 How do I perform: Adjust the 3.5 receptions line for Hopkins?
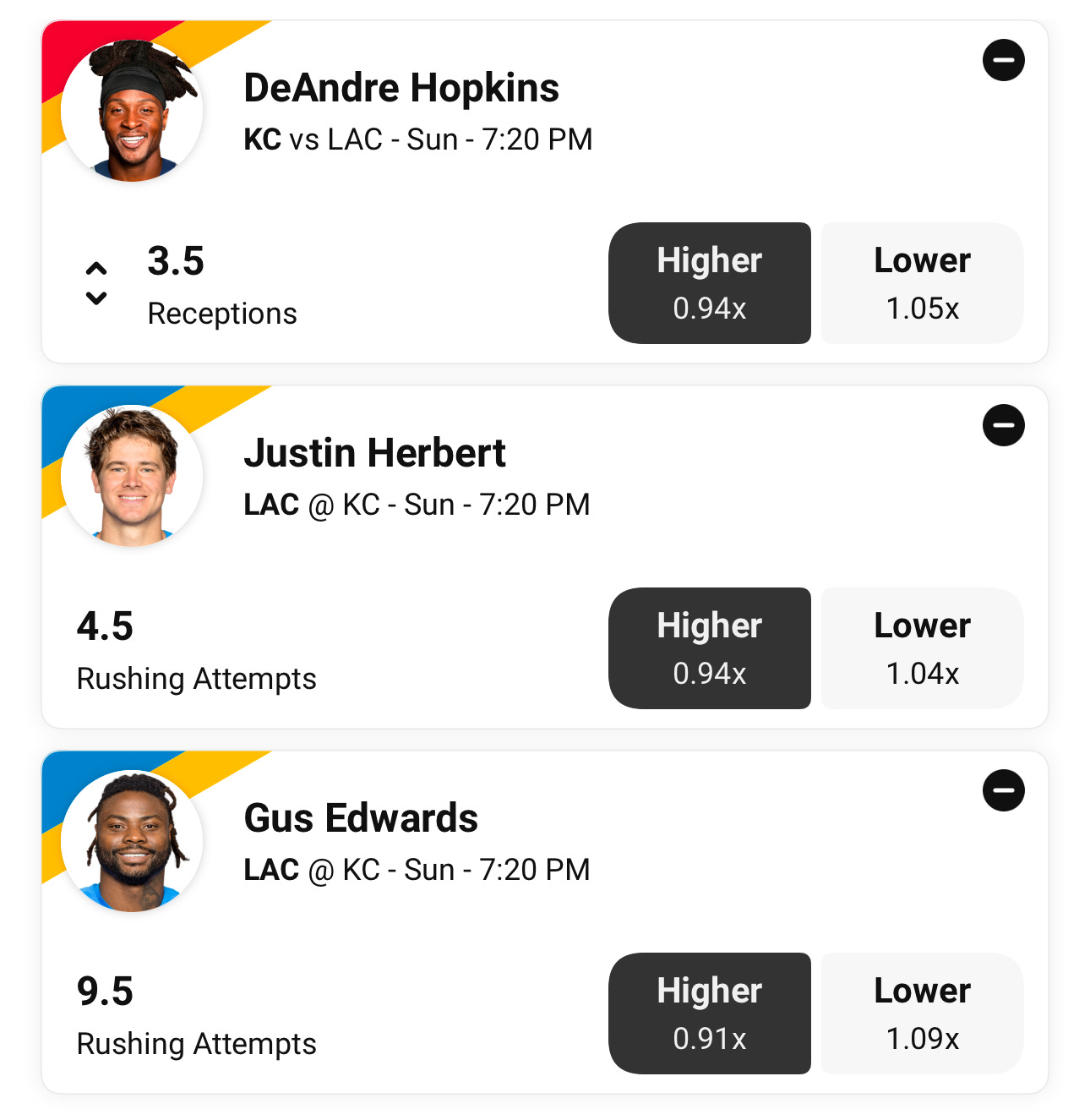tap(97, 283)
